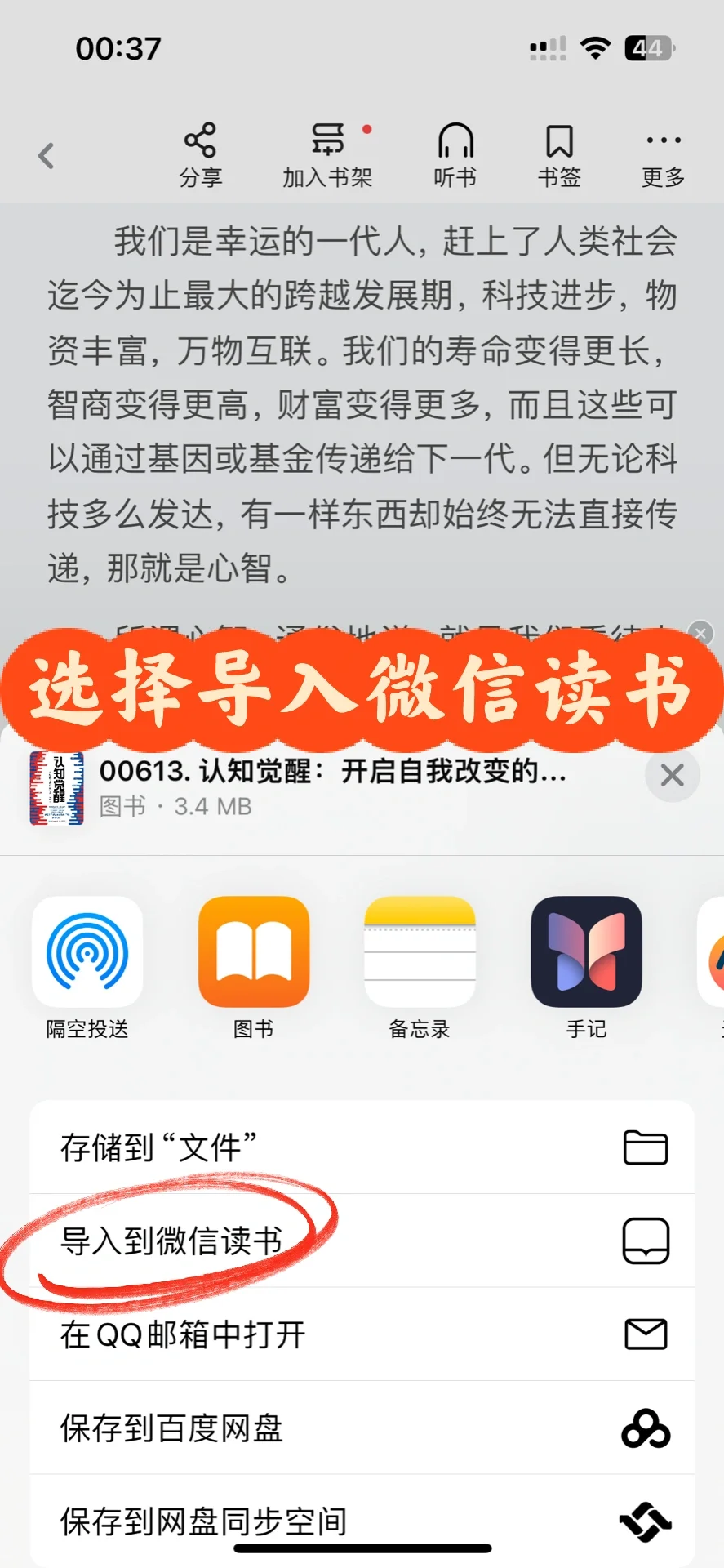Start 听书 audio reading
This screenshot has width=724, height=1568.
pos(455,155)
